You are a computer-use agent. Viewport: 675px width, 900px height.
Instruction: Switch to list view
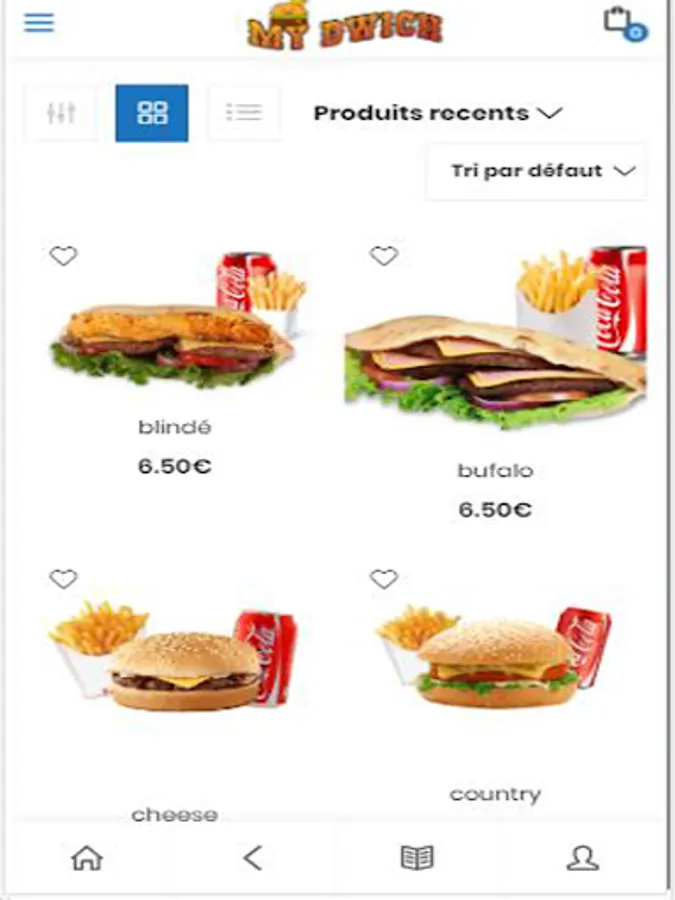coord(243,113)
